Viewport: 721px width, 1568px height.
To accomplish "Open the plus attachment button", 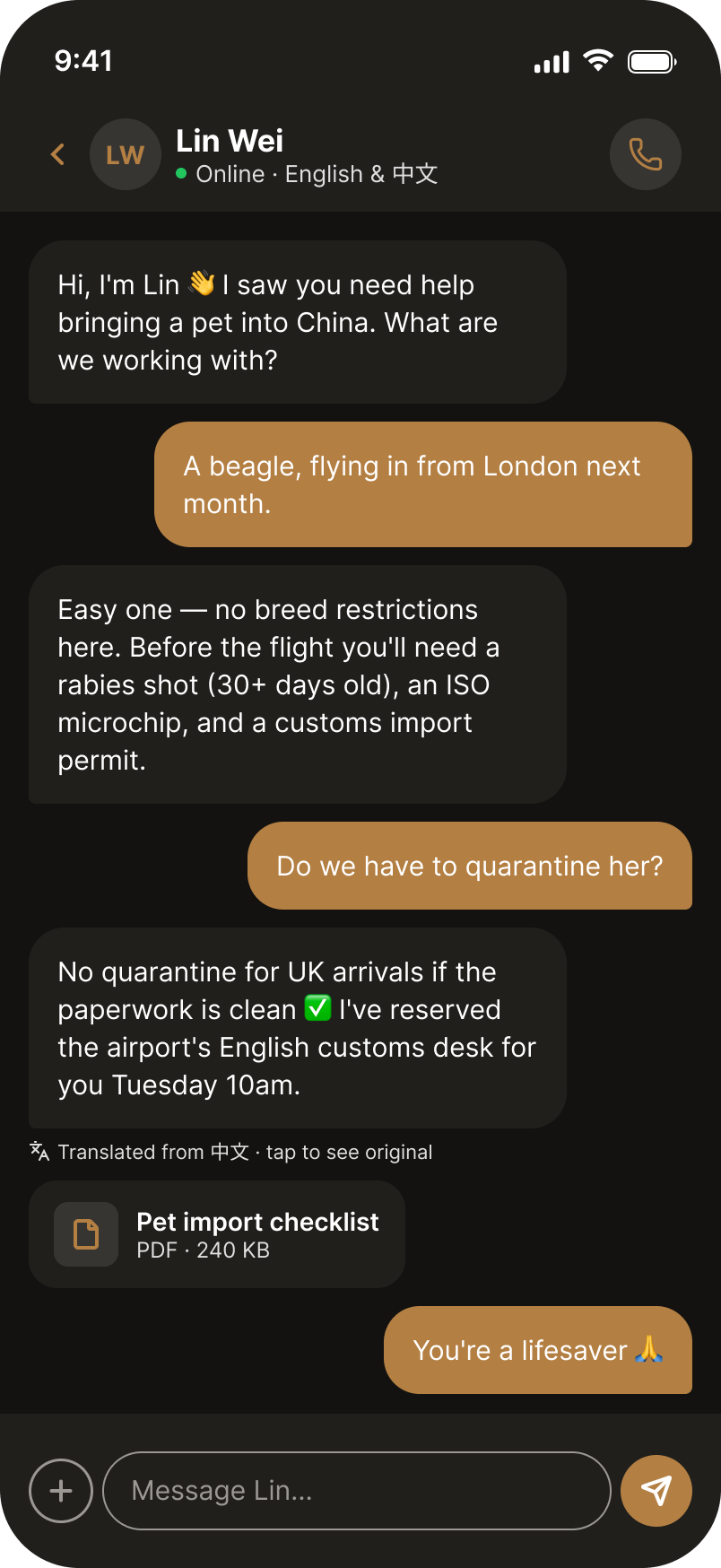I will pyautogui.click(x=61, y=1491).
